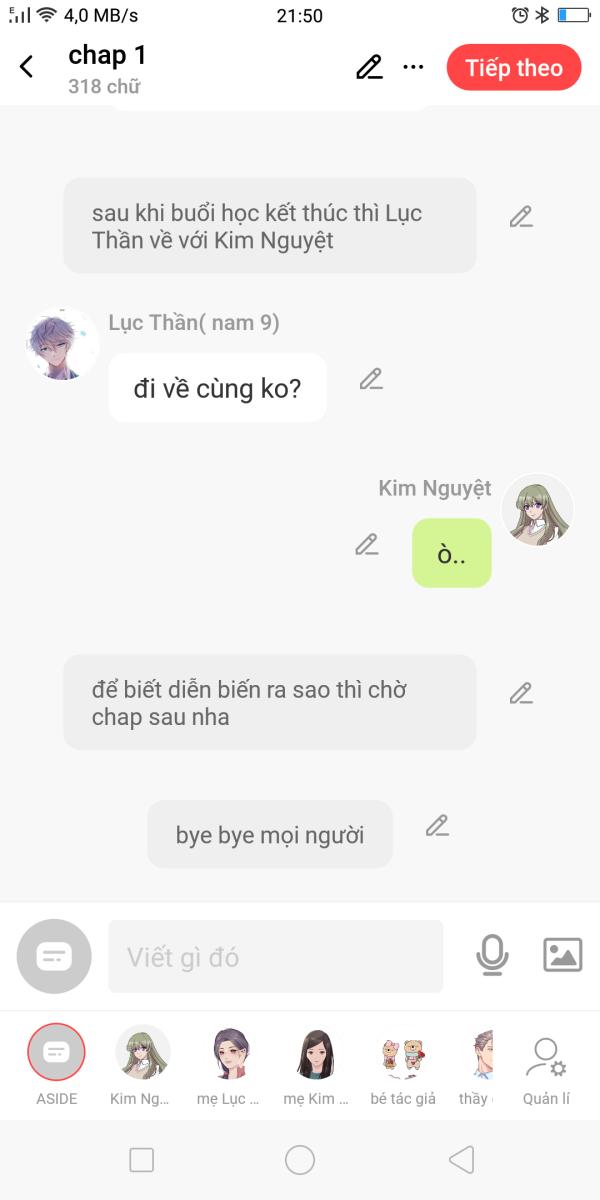Edit Lục Thần's message "đi về cùng ko?"
Screen dimensions: 600x1200
point(371,379)
